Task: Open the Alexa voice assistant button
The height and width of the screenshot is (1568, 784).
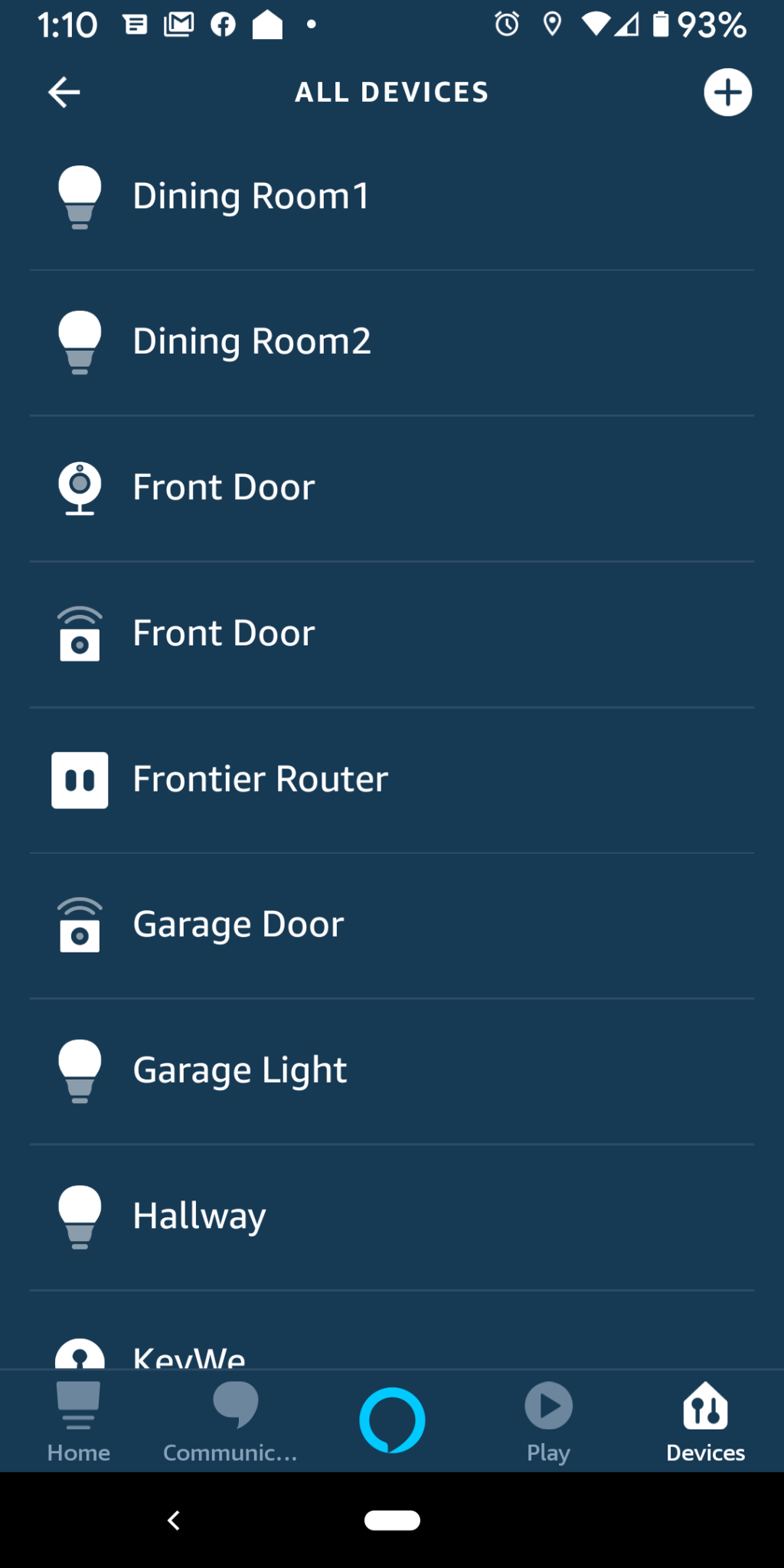Action: (392, 1420)
